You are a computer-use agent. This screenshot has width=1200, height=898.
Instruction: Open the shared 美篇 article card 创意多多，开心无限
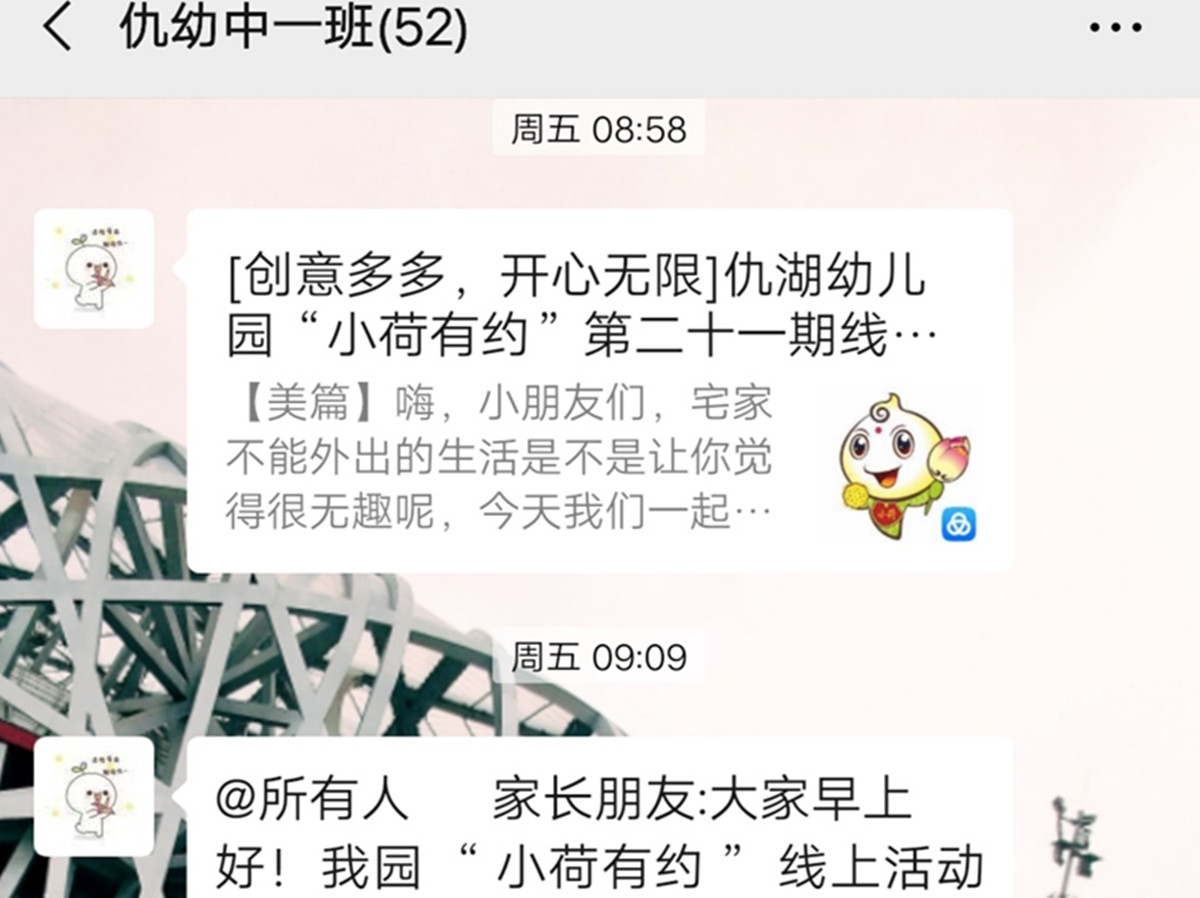click(x=599, y=390)
